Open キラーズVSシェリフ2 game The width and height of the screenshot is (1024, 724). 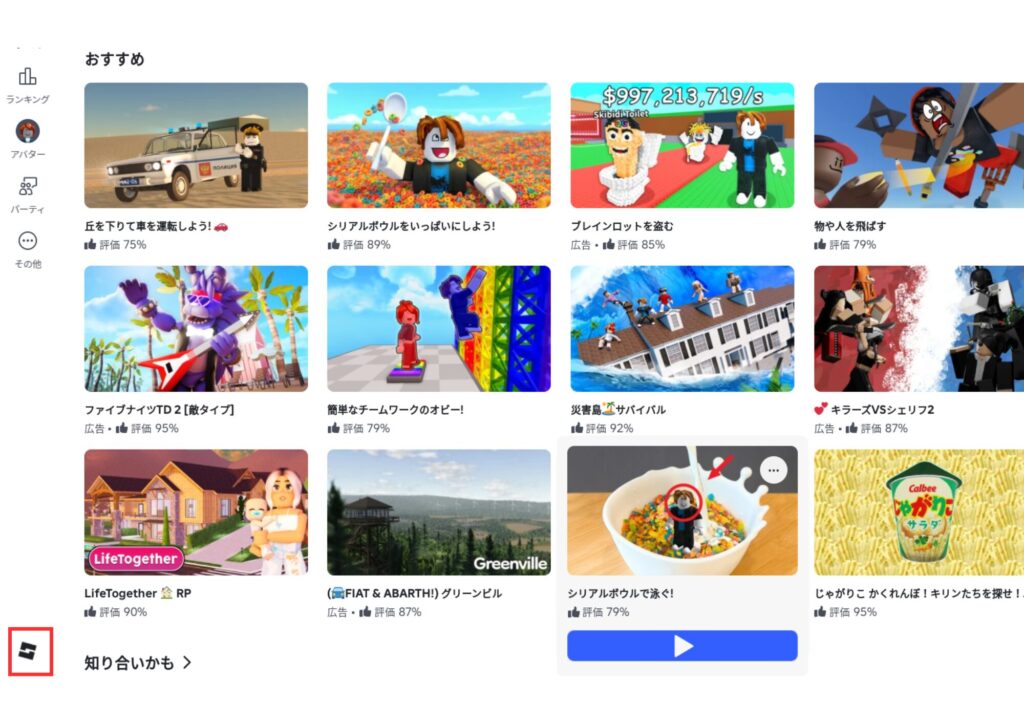918,328
